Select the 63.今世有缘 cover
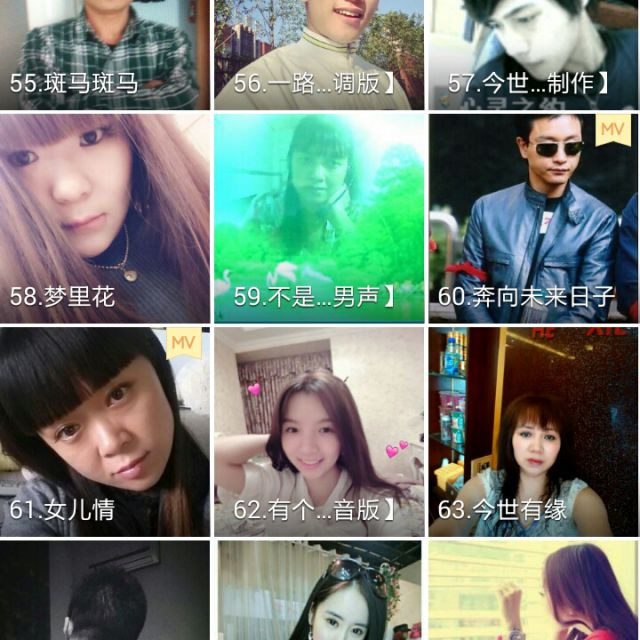Viewport: 640px width, 640px height. 533,431
